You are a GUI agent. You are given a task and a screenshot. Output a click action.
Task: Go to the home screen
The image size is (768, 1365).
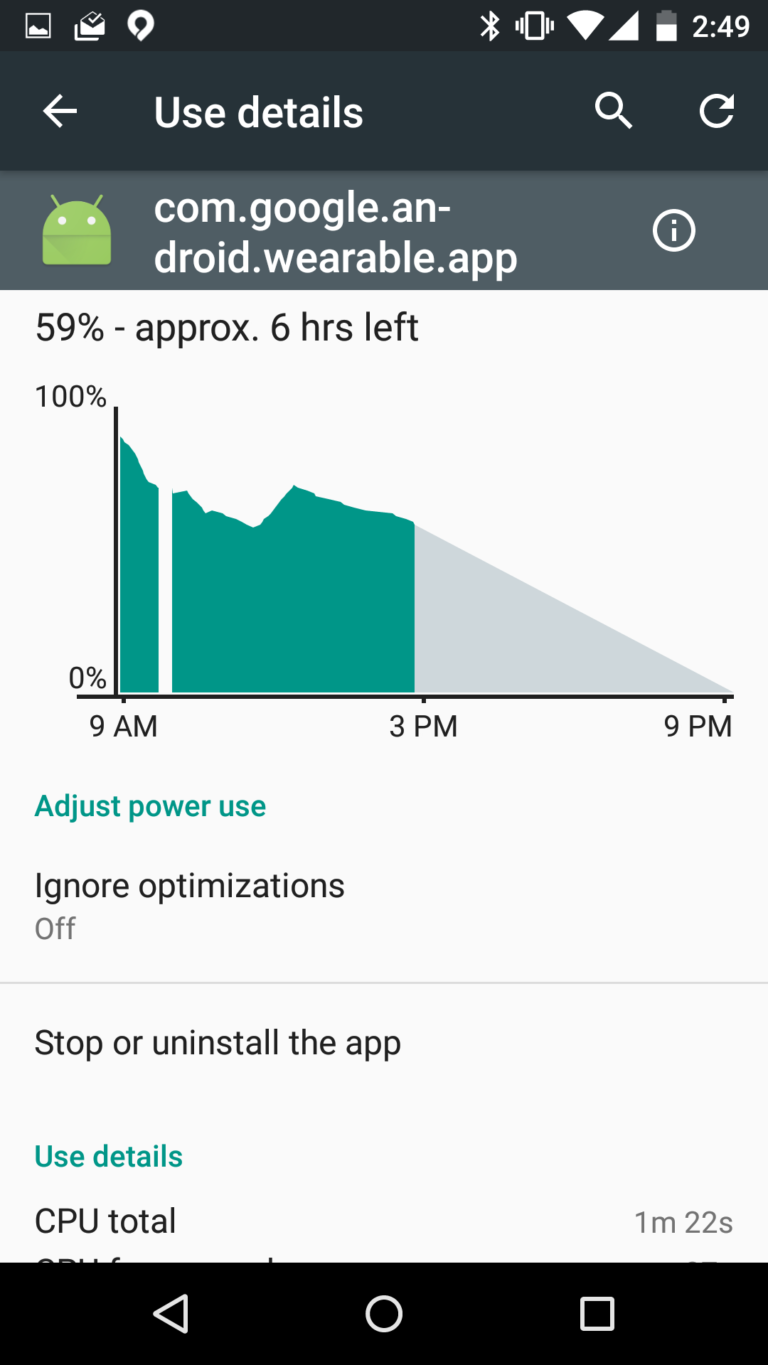[384, 1313]
